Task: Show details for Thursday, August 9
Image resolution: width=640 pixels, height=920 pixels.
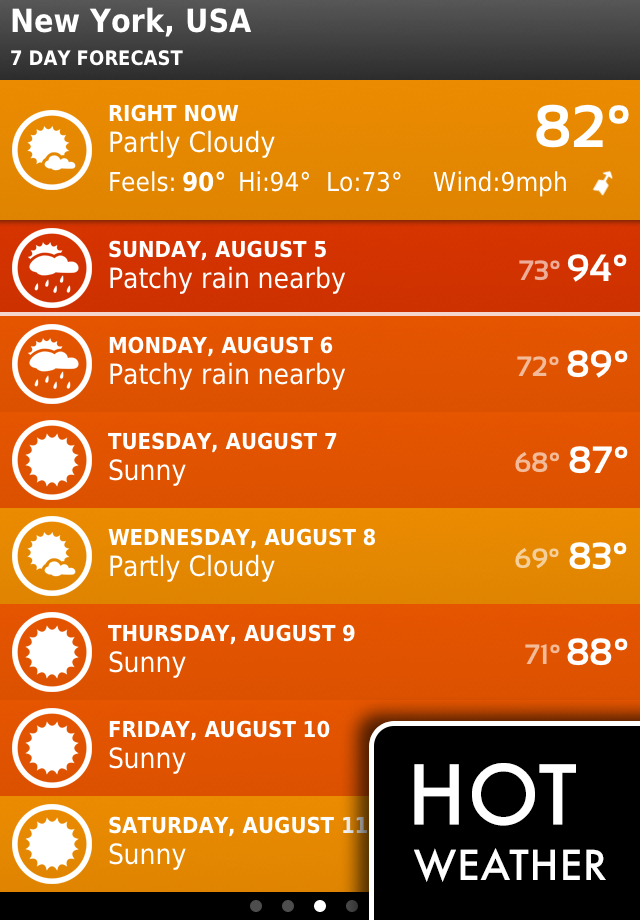Action: [320, 650]
